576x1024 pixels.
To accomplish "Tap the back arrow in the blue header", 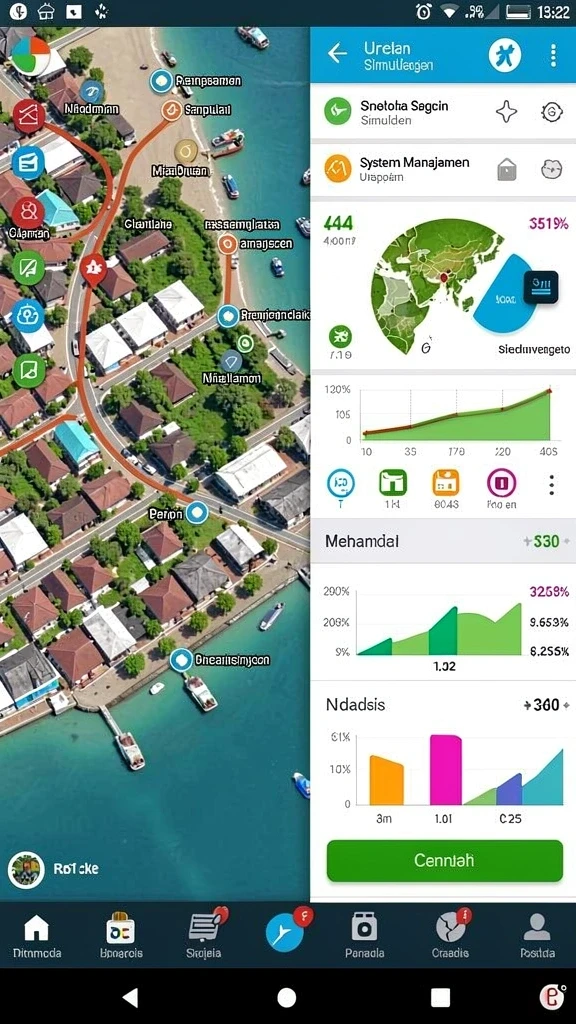I will tap(337, 54).
